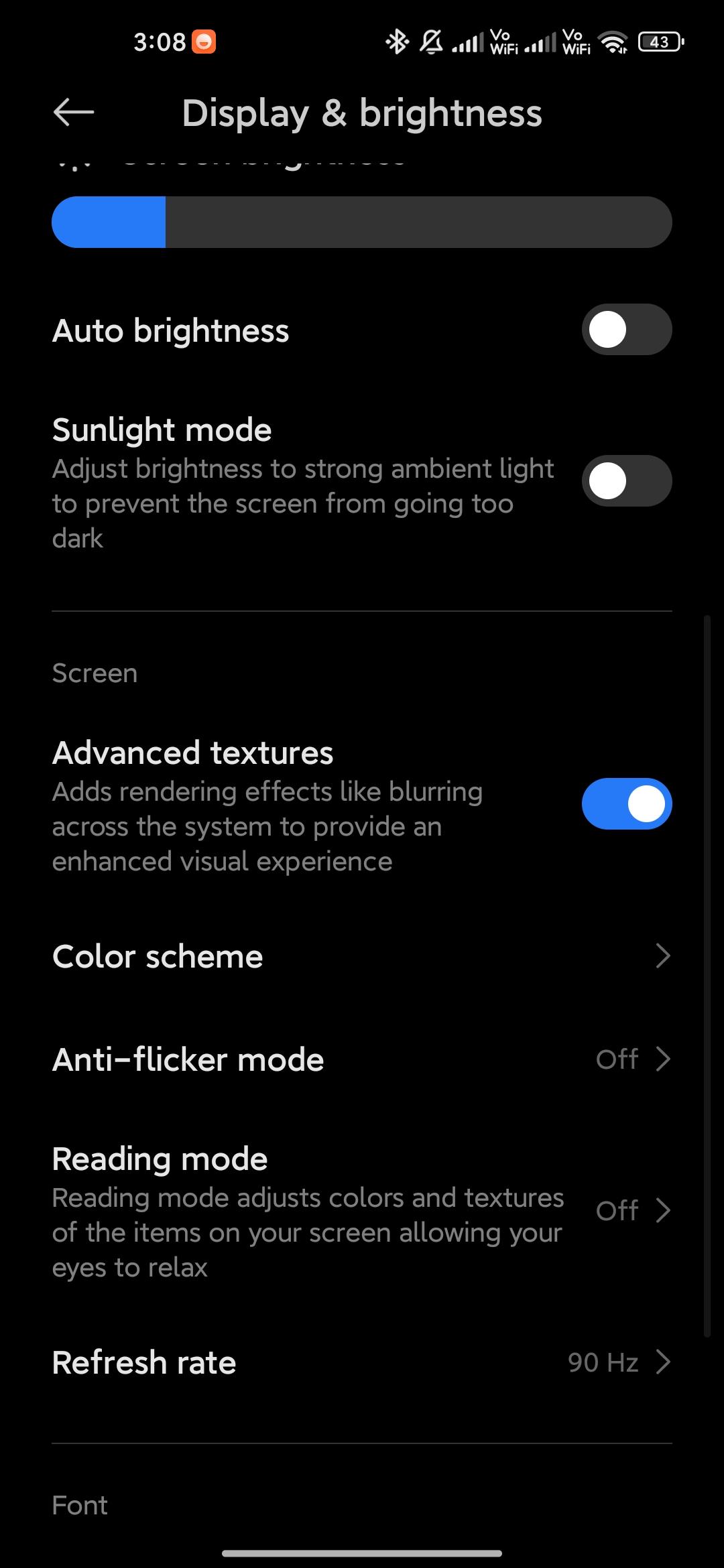The height and width of the screenshot is (1568, 724).
Task: Change the Refresh rate setting
Action: [362, 1362]
